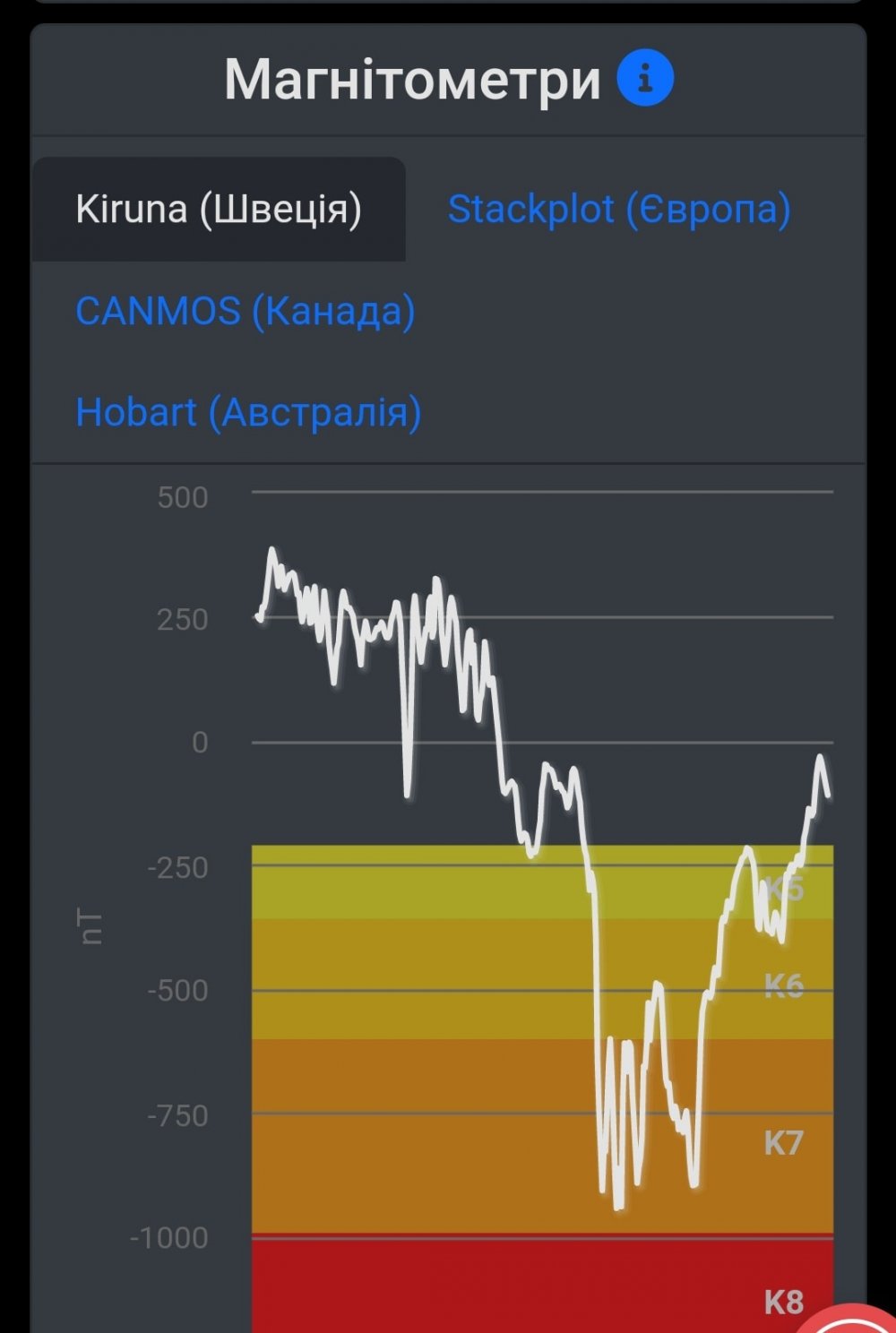Show the Hobart (Австралія) magnetometer

point(248,413)
